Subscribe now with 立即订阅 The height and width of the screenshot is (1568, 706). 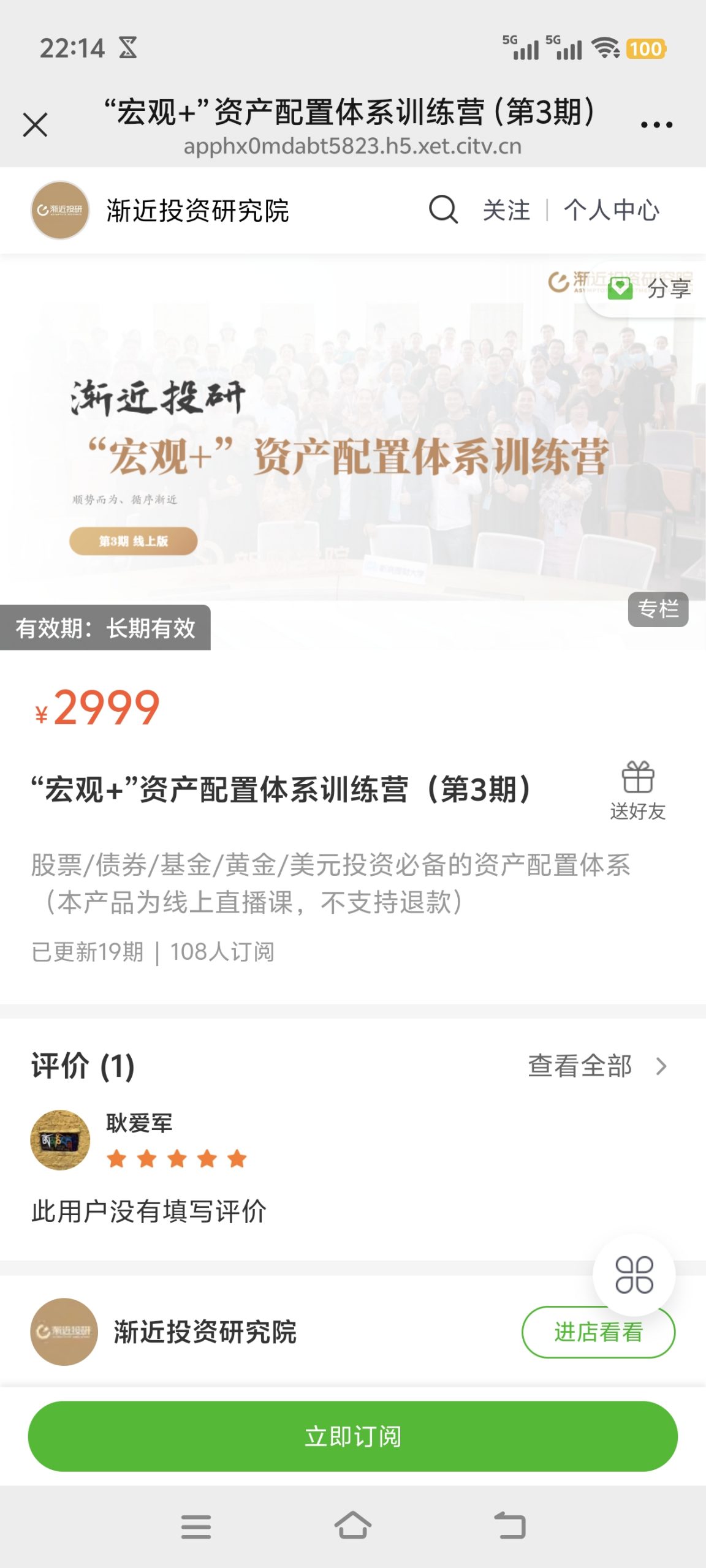click(x=353, y=1436)
